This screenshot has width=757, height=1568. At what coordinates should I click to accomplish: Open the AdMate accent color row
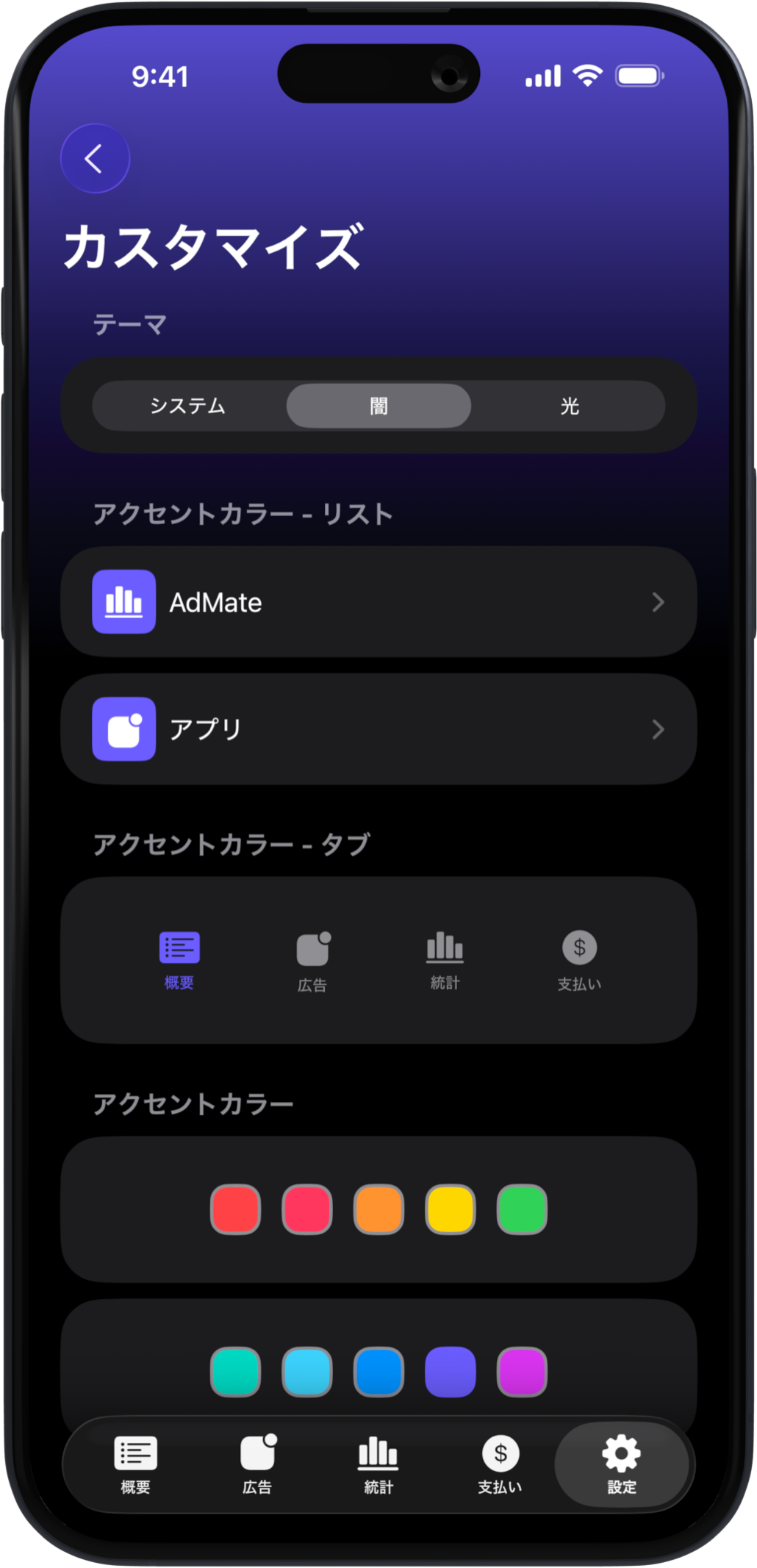(x=378, y=602)
